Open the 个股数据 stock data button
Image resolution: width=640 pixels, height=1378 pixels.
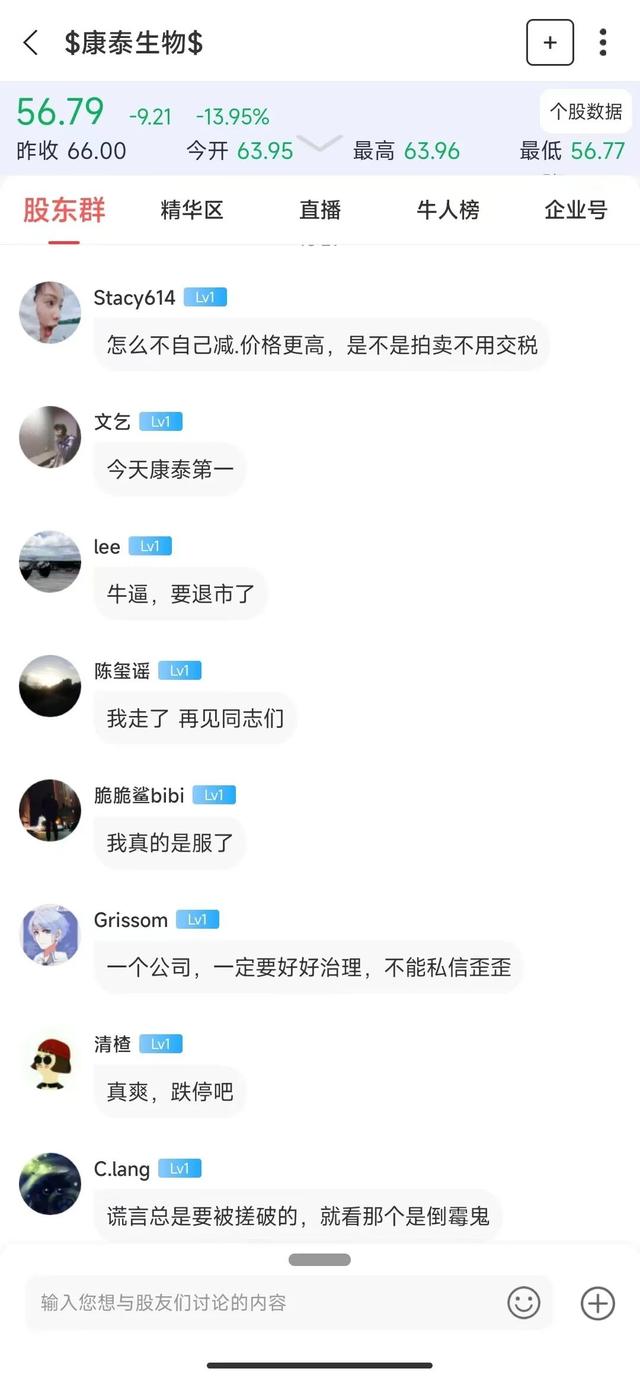pyautogui.click(x=586, y=111)
